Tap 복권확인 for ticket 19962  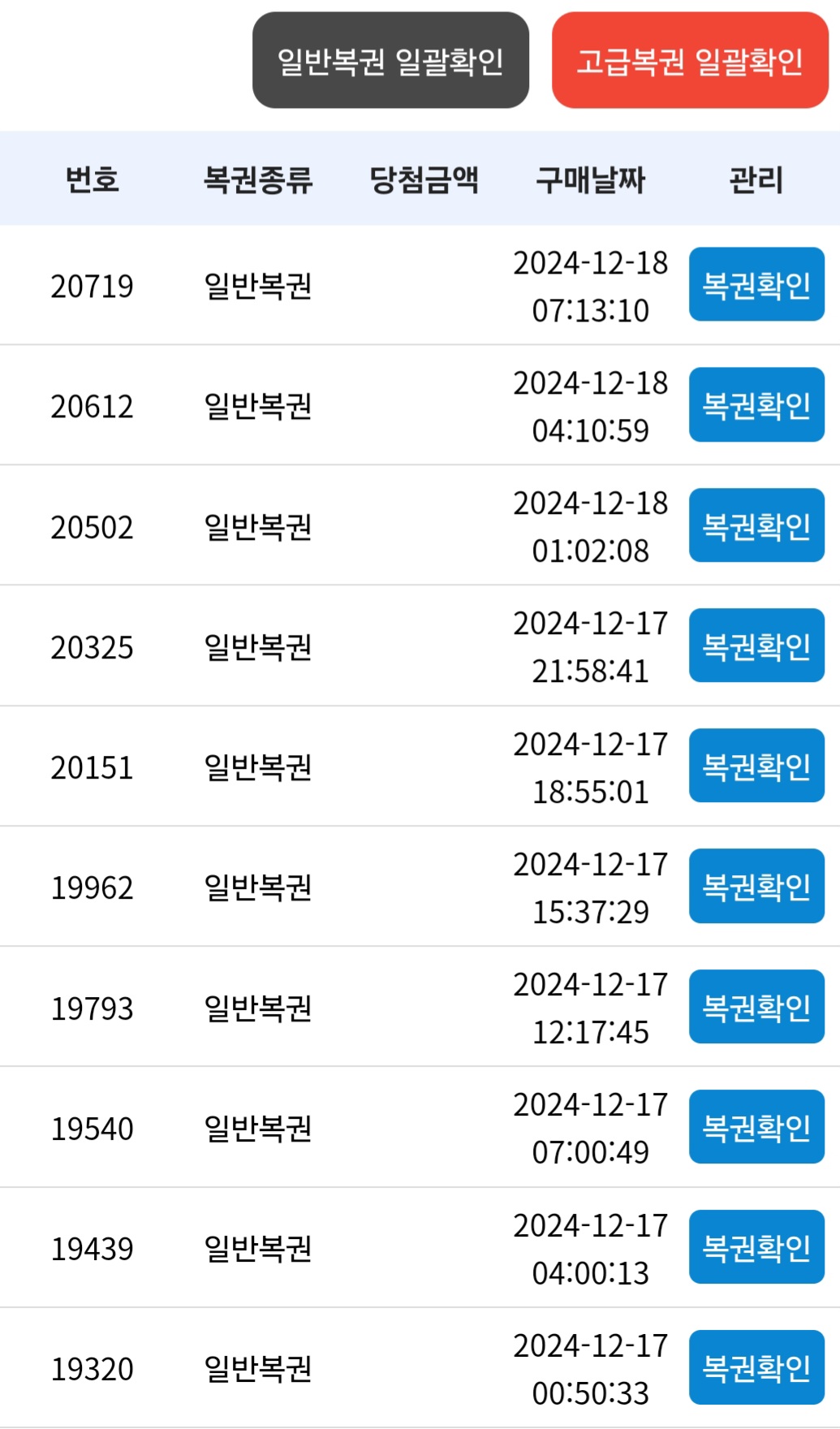click(756, 886)
